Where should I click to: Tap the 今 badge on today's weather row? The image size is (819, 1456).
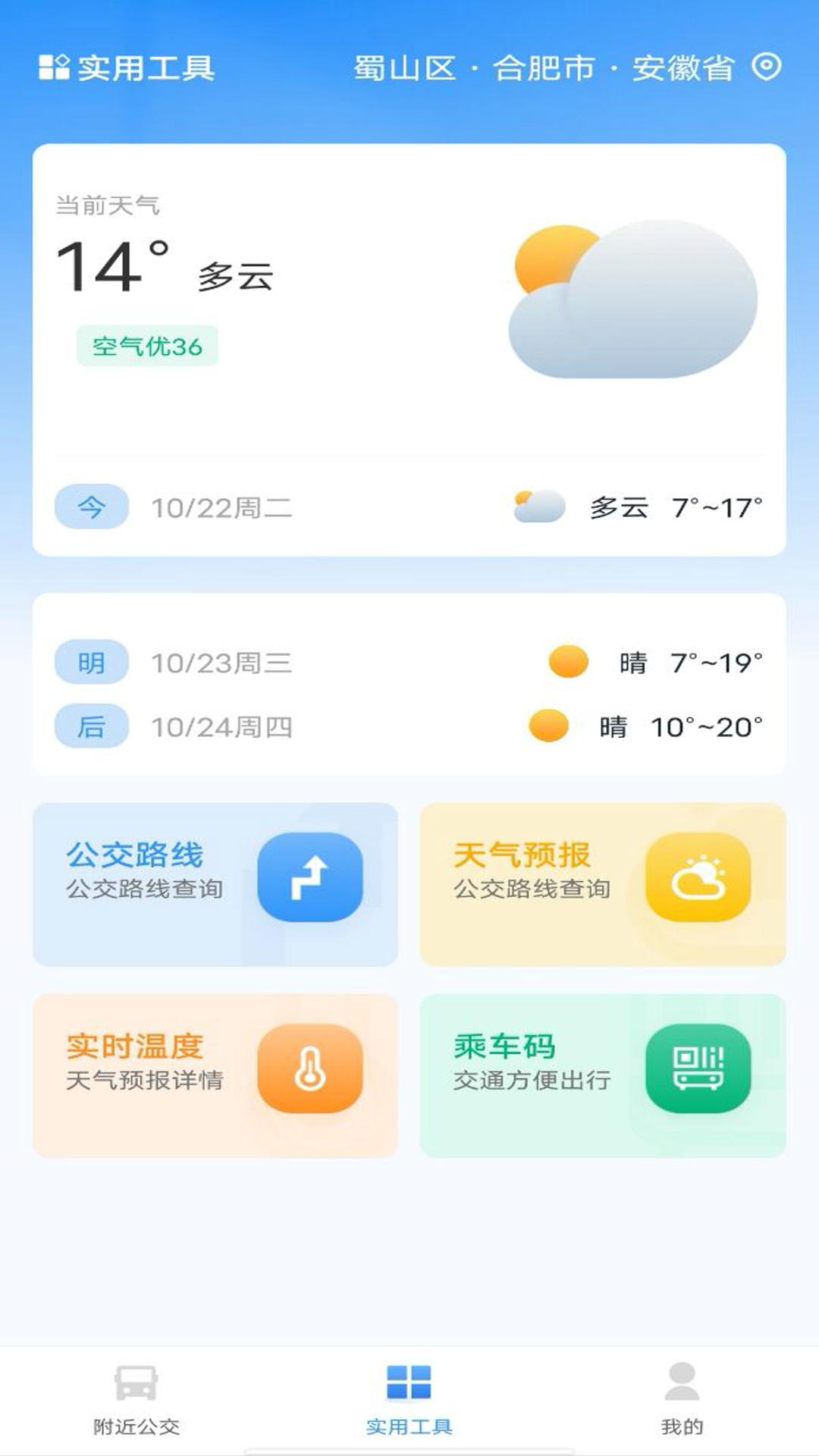pyautogui.click(x=91, y=506)
